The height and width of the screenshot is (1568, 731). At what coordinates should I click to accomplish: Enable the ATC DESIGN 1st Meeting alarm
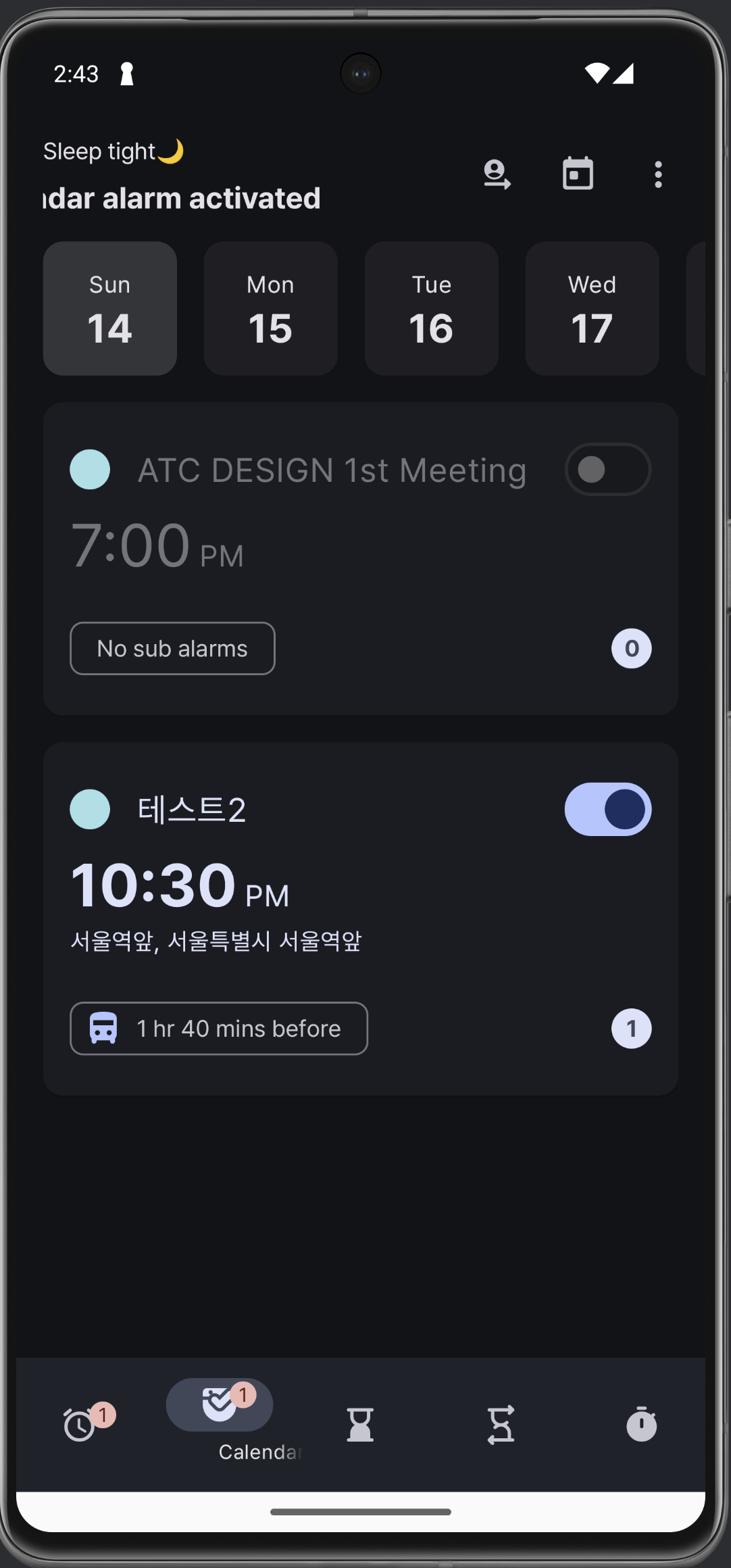[608, 470]
